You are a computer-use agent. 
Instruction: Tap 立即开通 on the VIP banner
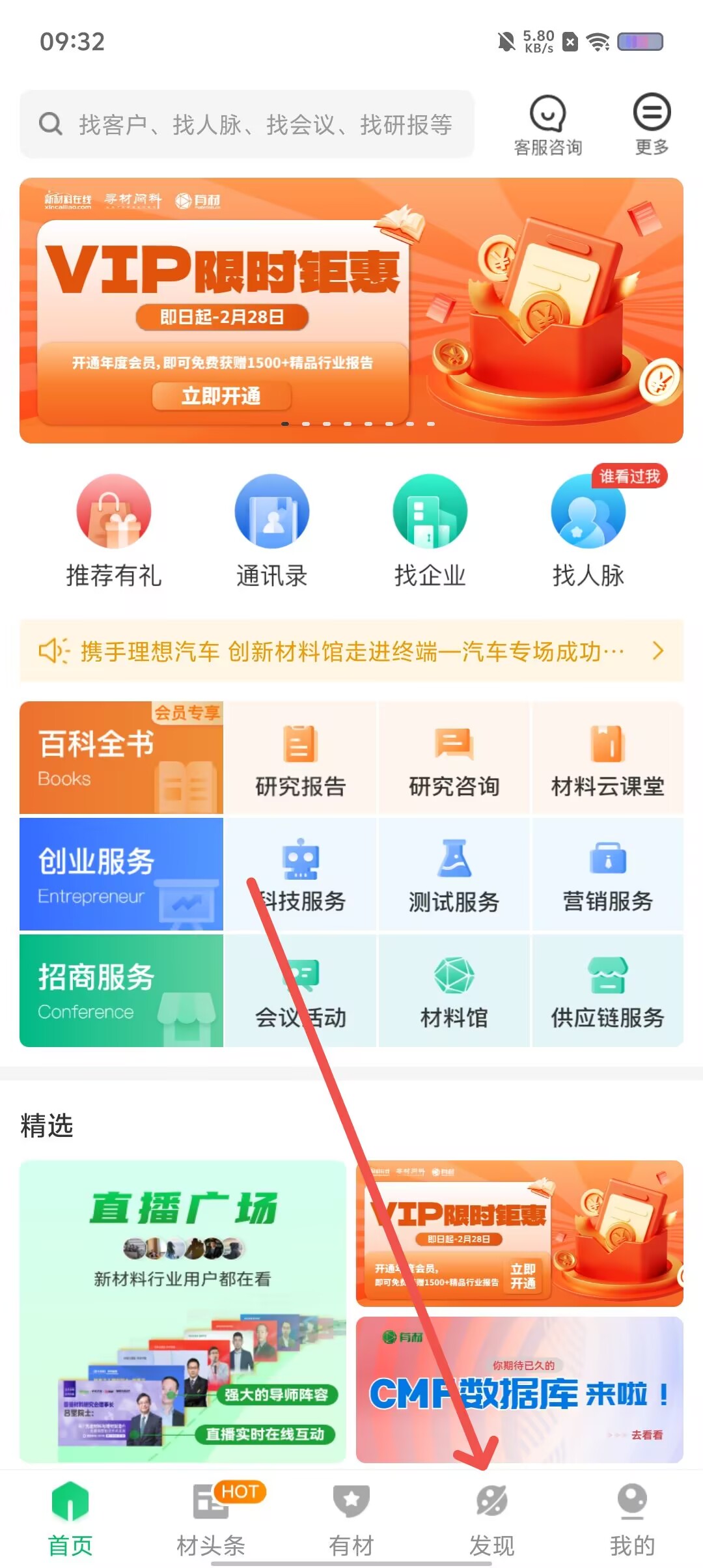pos(221,395)
